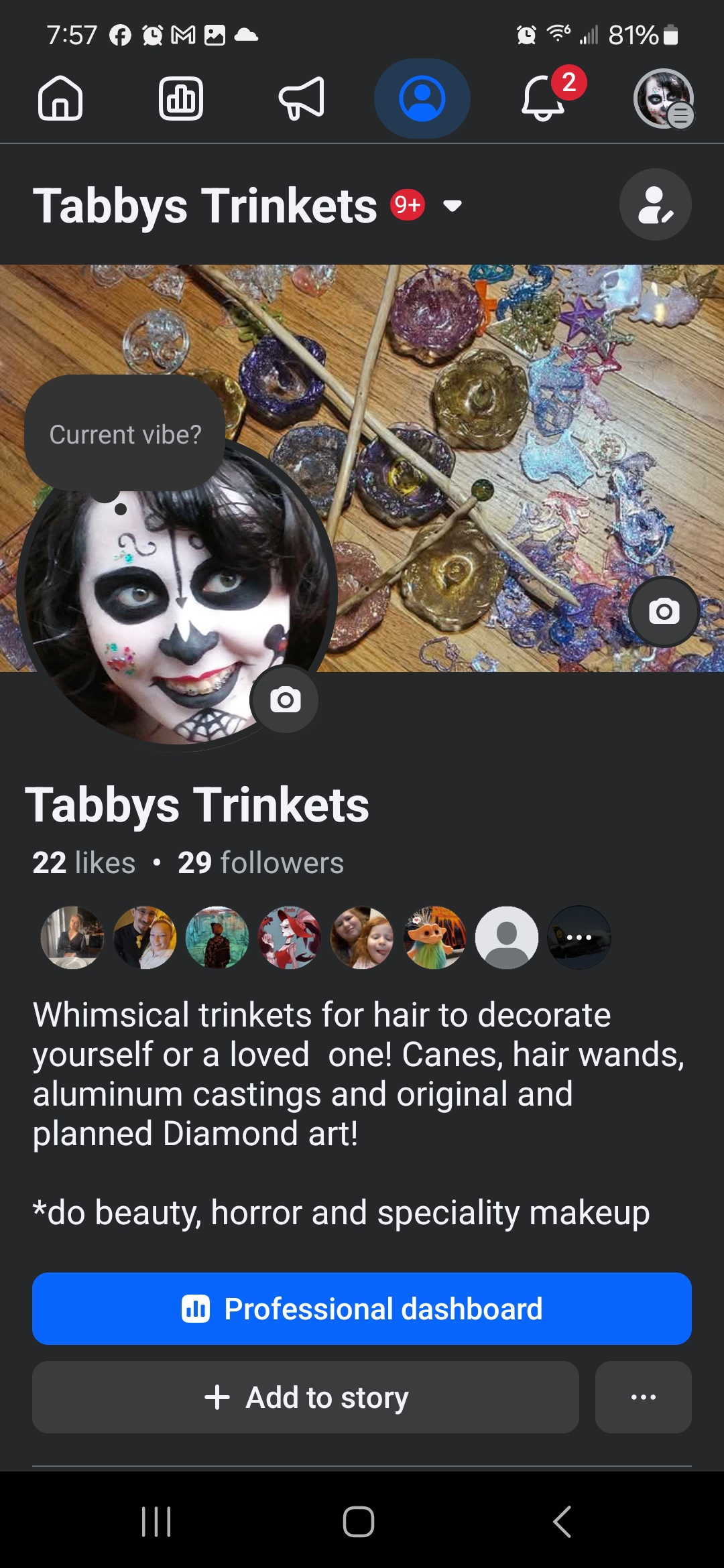Add to story
Viewport: 724px width, 1568px height.
pyautogui.click(x=306, y=1397)
